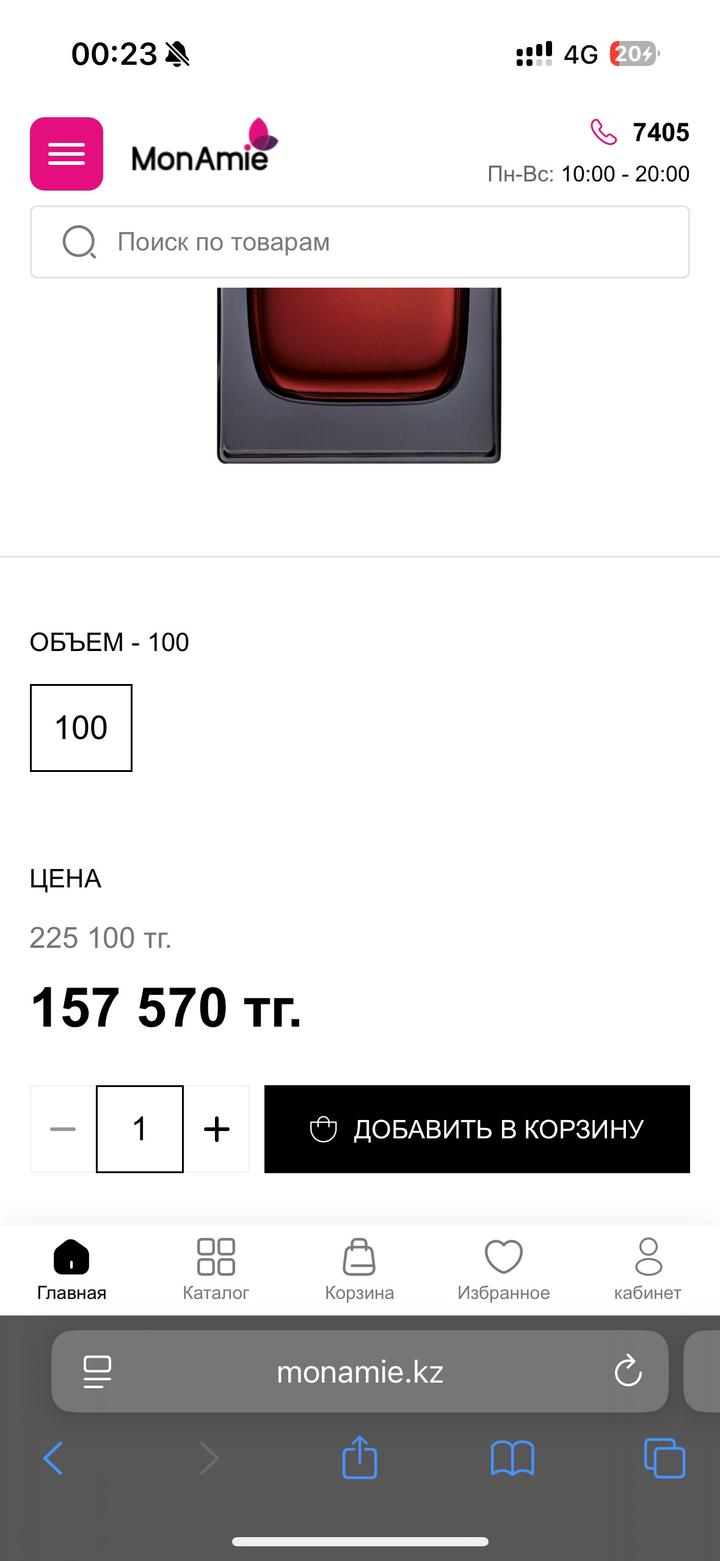Image resolution: width=720 pixels, height=1561 pixels.
Task: Show open Safari tabs
Action: click(x=664, y=1458)
